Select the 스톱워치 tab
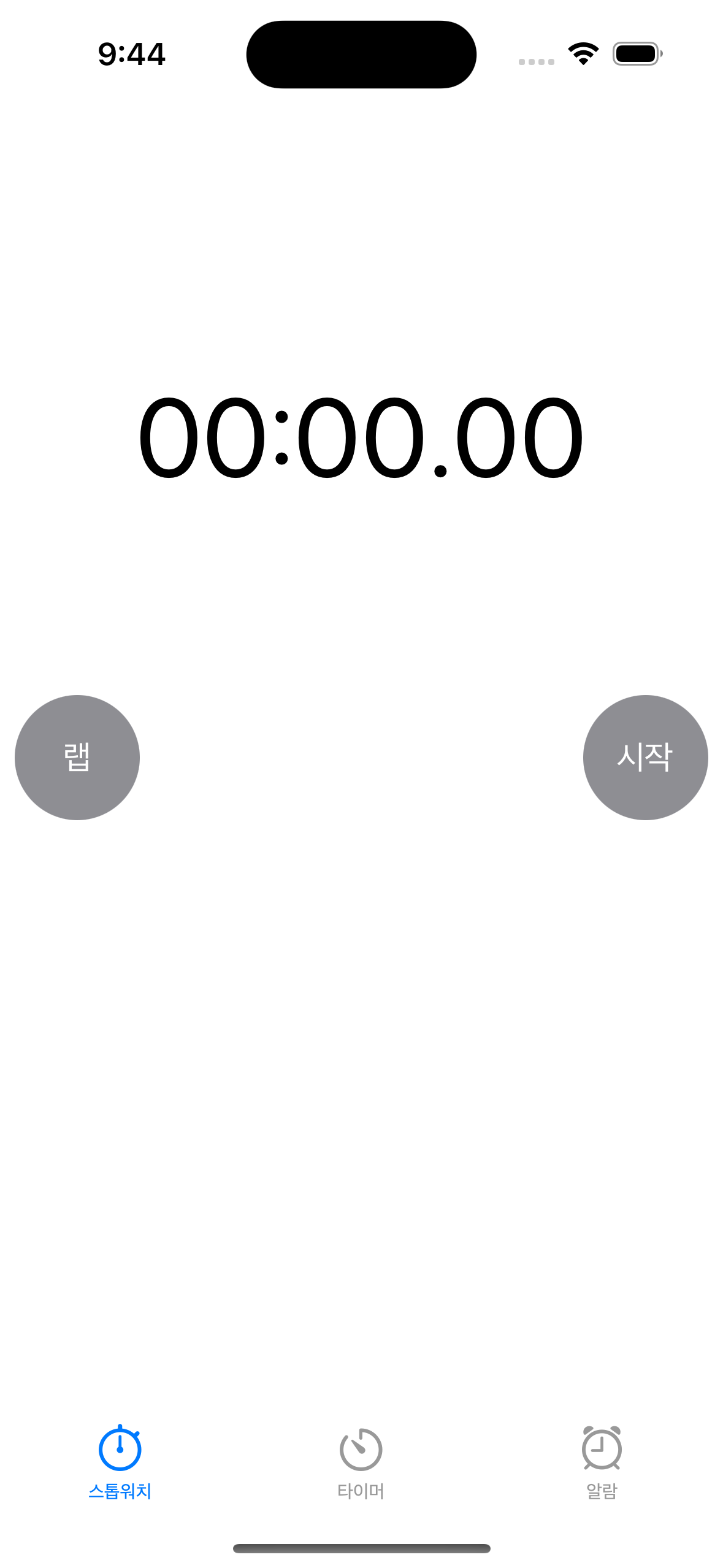This screenshot has height=1568, width=723. click(x=120, y=1462)
